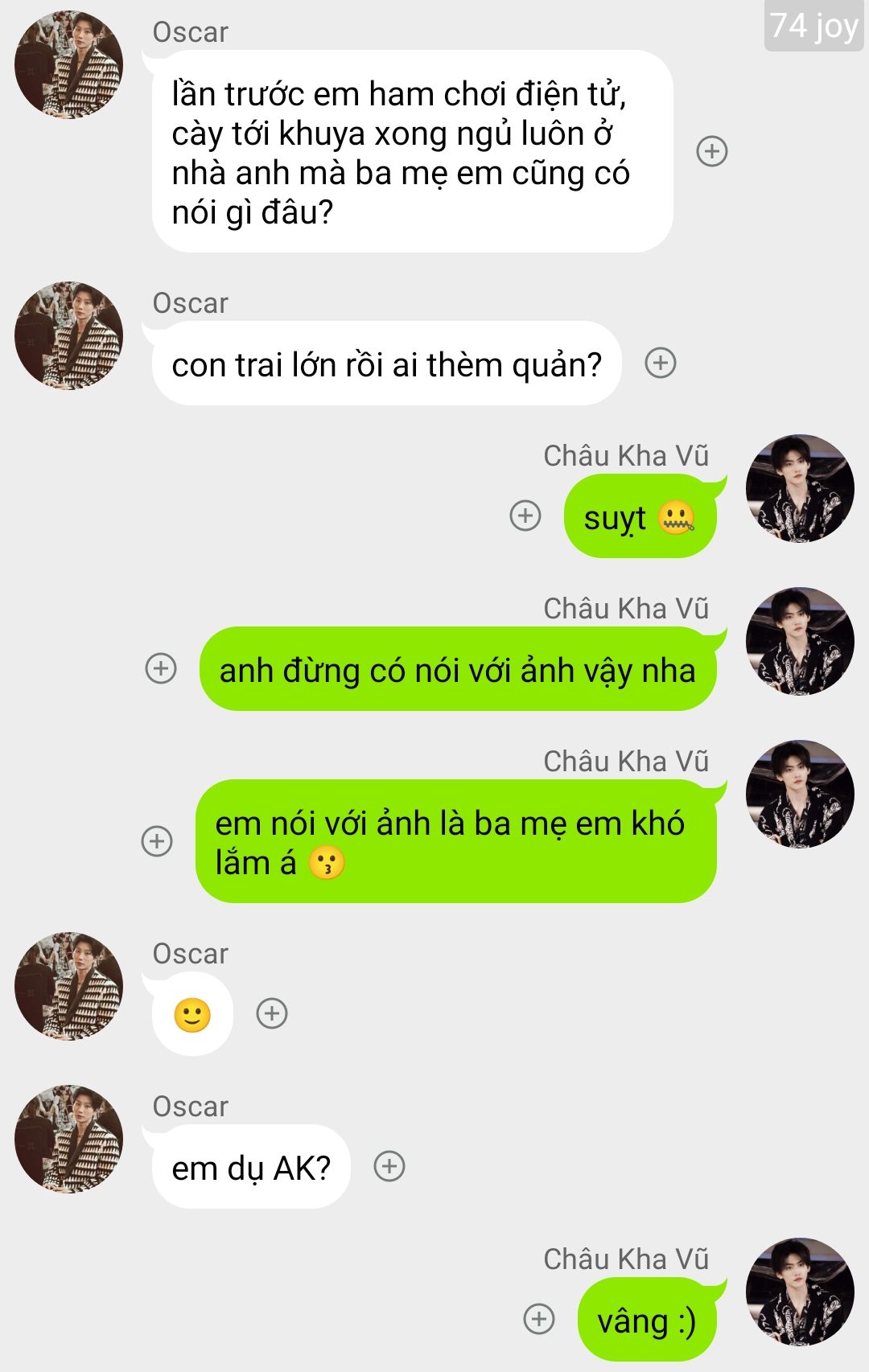The height and width of the screenshot is (1372, 869).
Task: Tap the plus icon next to "suyt" message
Action: point(525,516)
